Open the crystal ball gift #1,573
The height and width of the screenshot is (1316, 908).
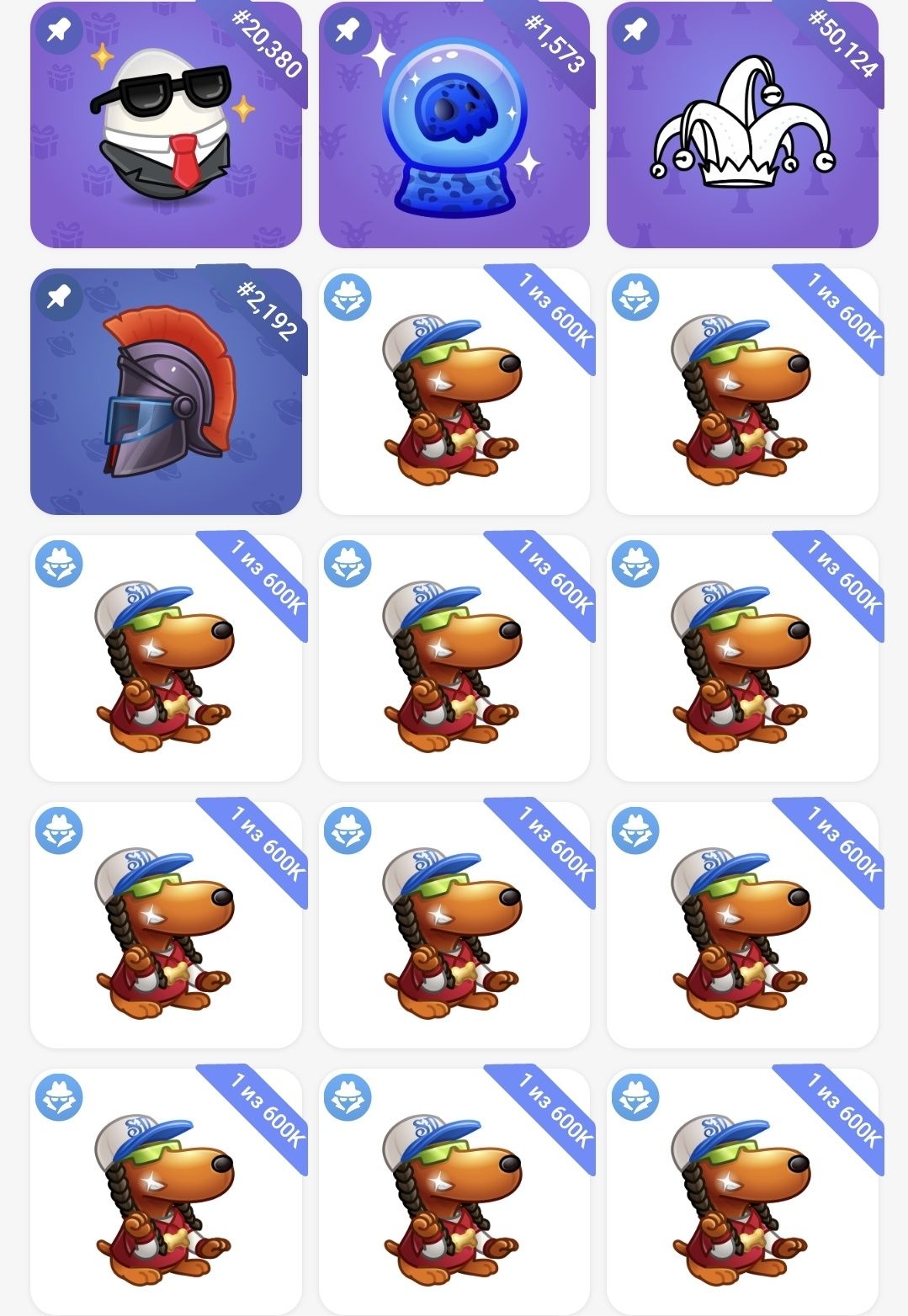(x=454, y=126)
